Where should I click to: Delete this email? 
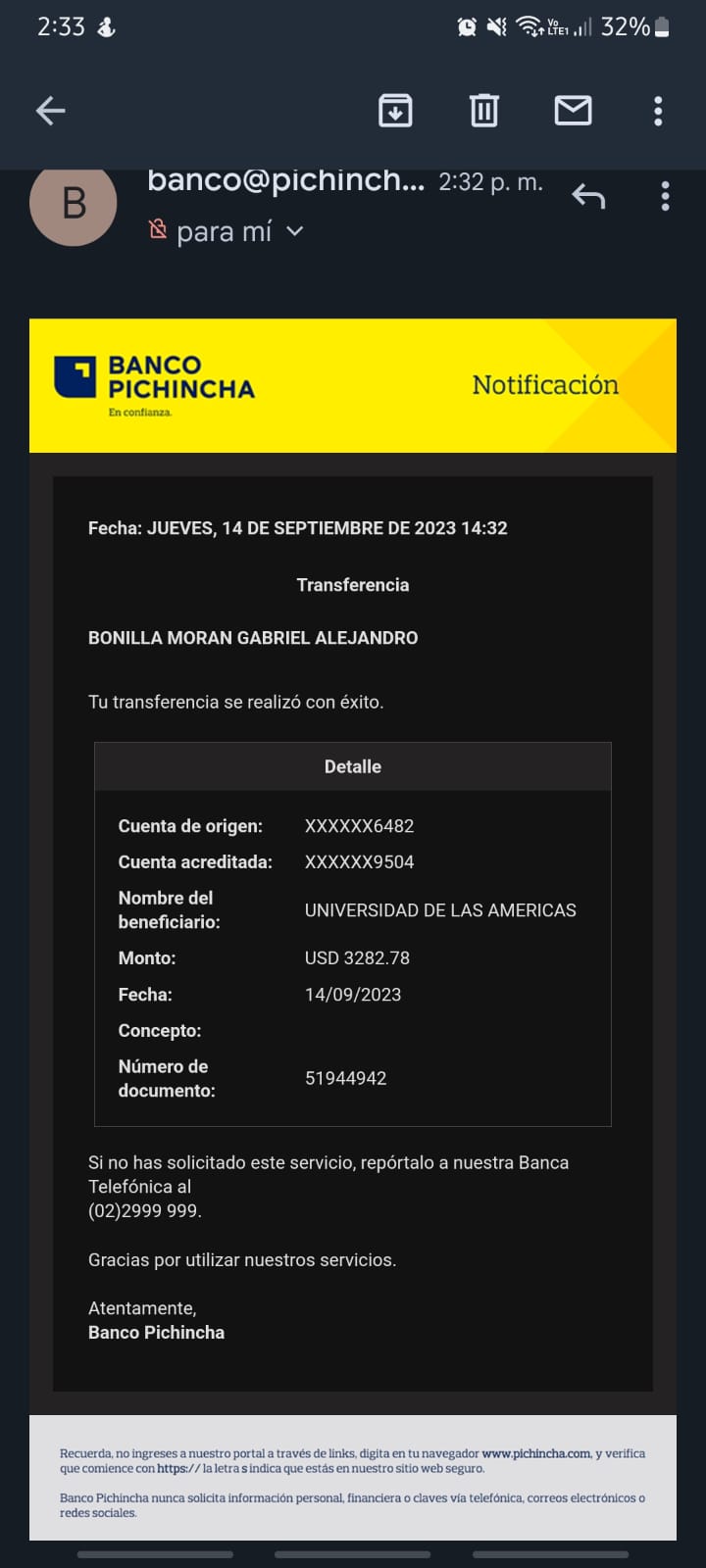click(x=483, y=111)
